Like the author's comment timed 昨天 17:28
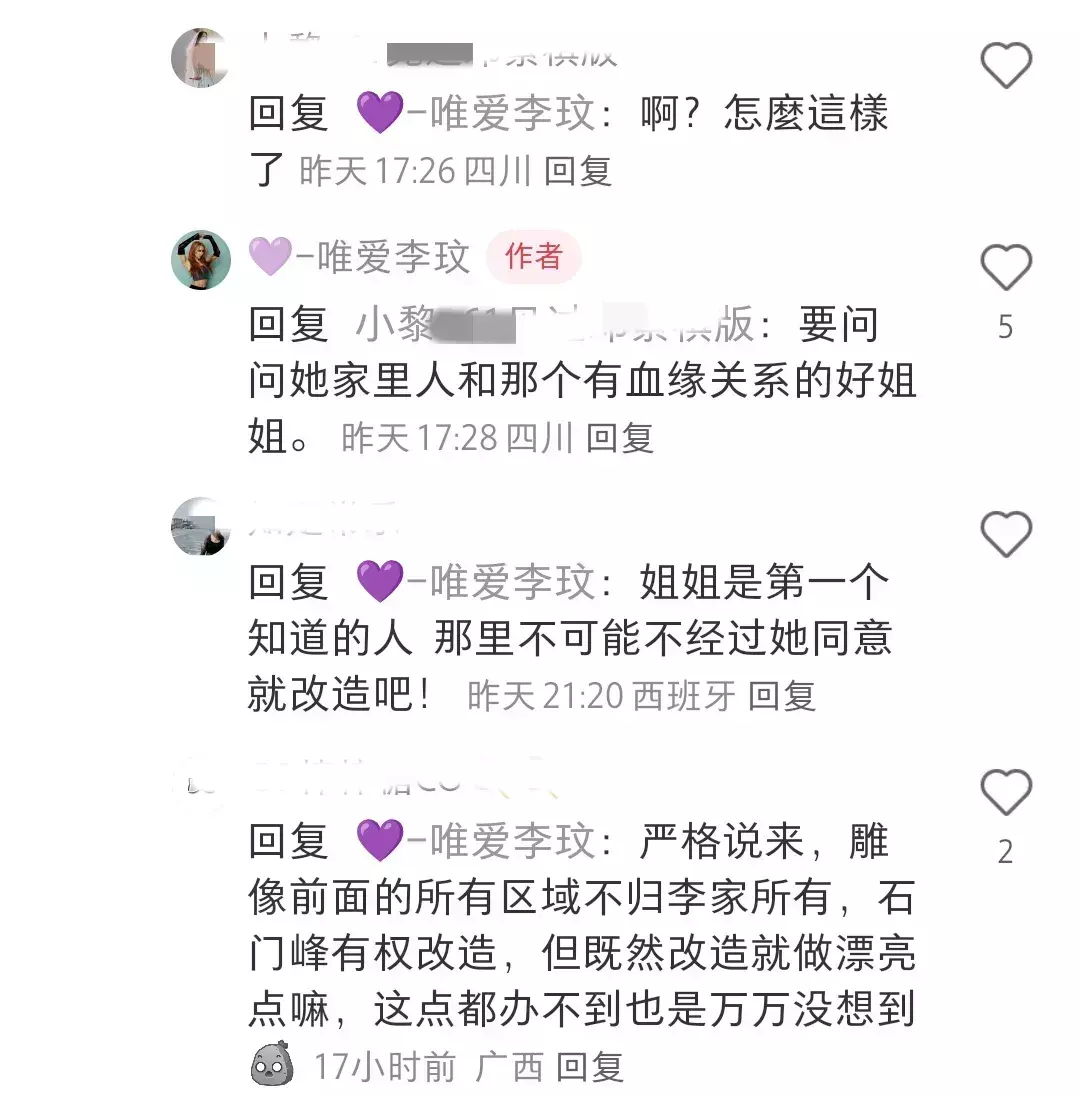 coord(1005,268)
